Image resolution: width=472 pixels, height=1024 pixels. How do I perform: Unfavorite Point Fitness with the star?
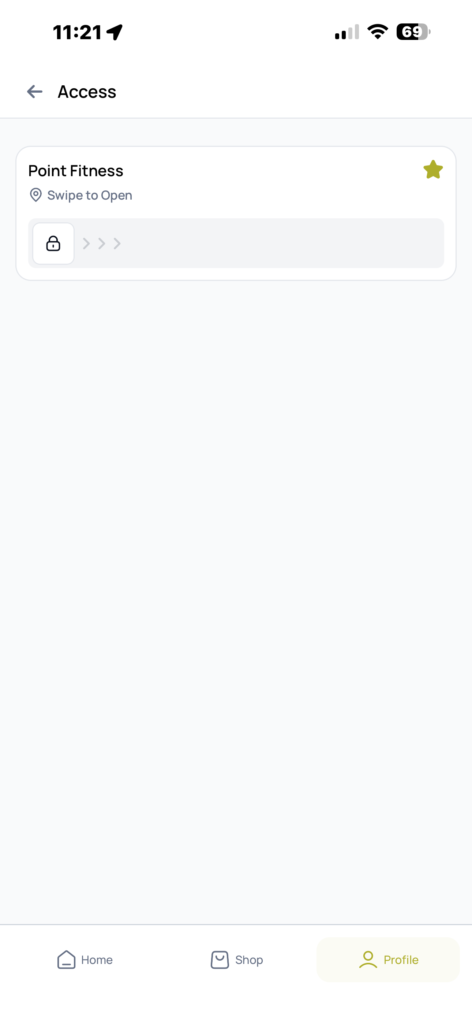click(x=433, y=170)
